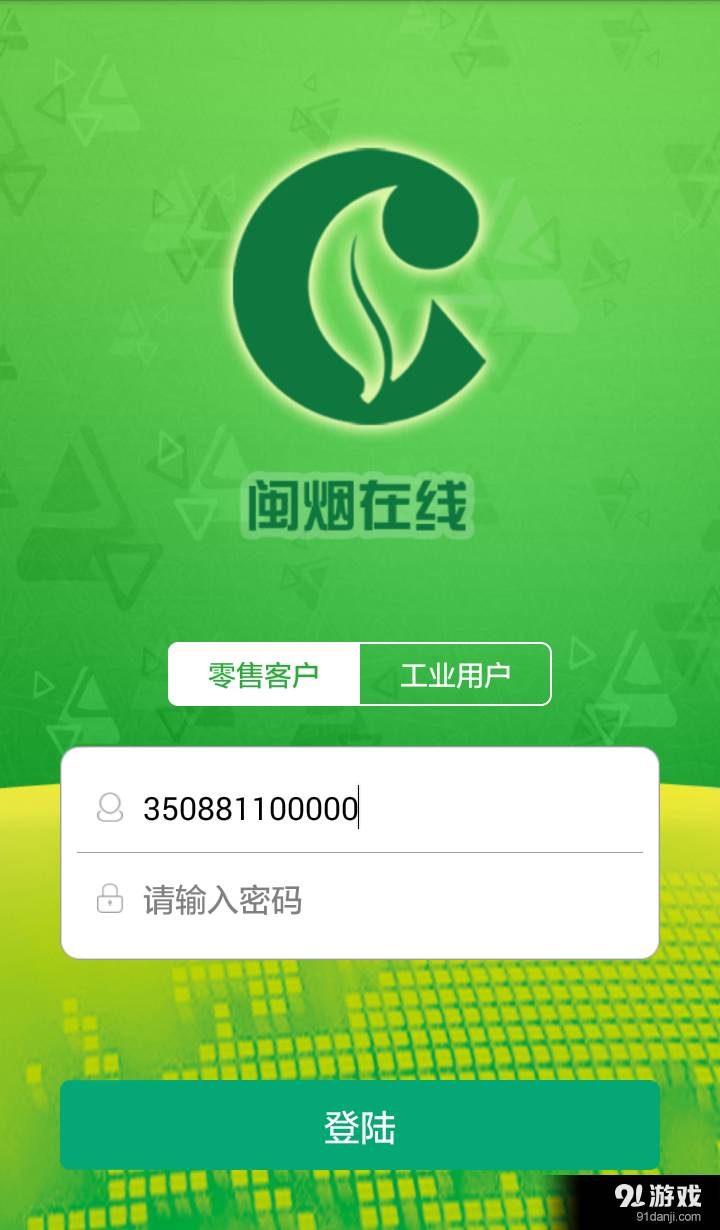Tap the 登陆 login button
This screenshot has height=1230, width=720.
[360, 1126]
